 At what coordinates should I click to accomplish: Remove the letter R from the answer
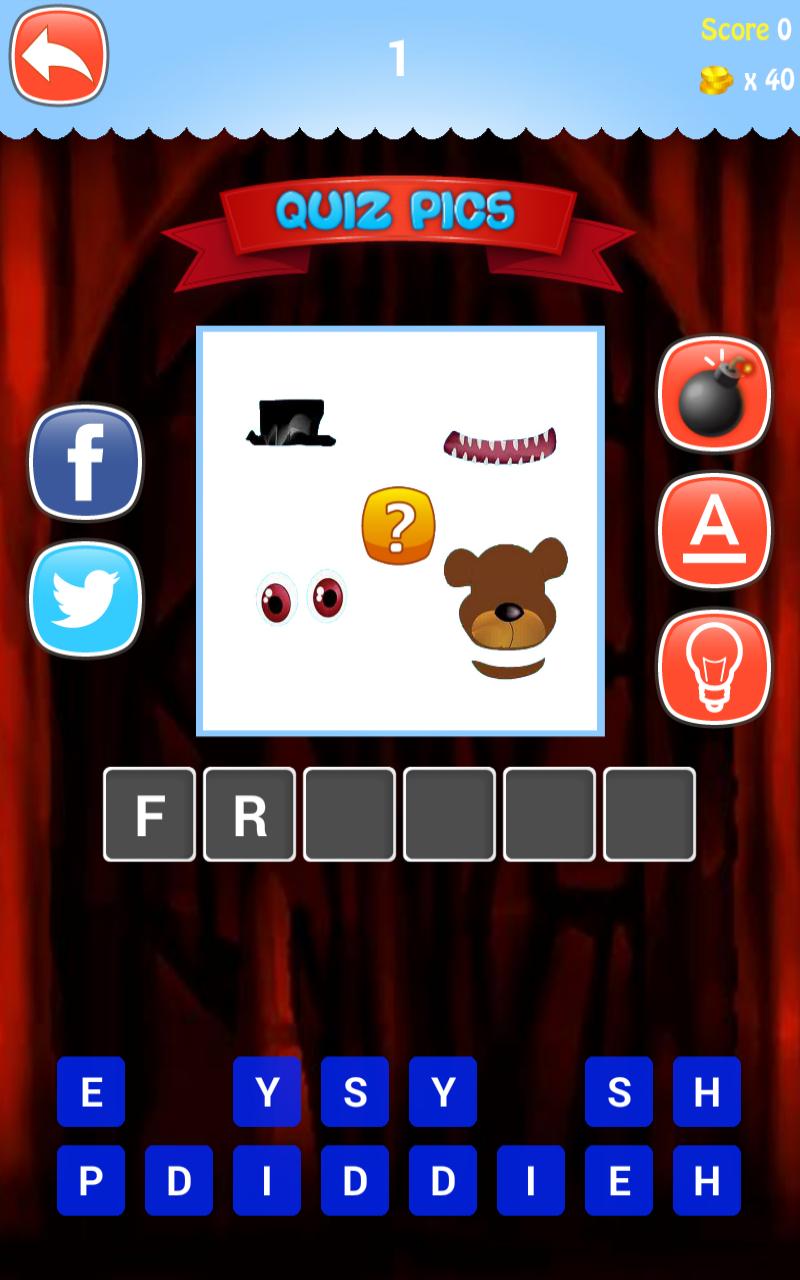coord(250,814)
